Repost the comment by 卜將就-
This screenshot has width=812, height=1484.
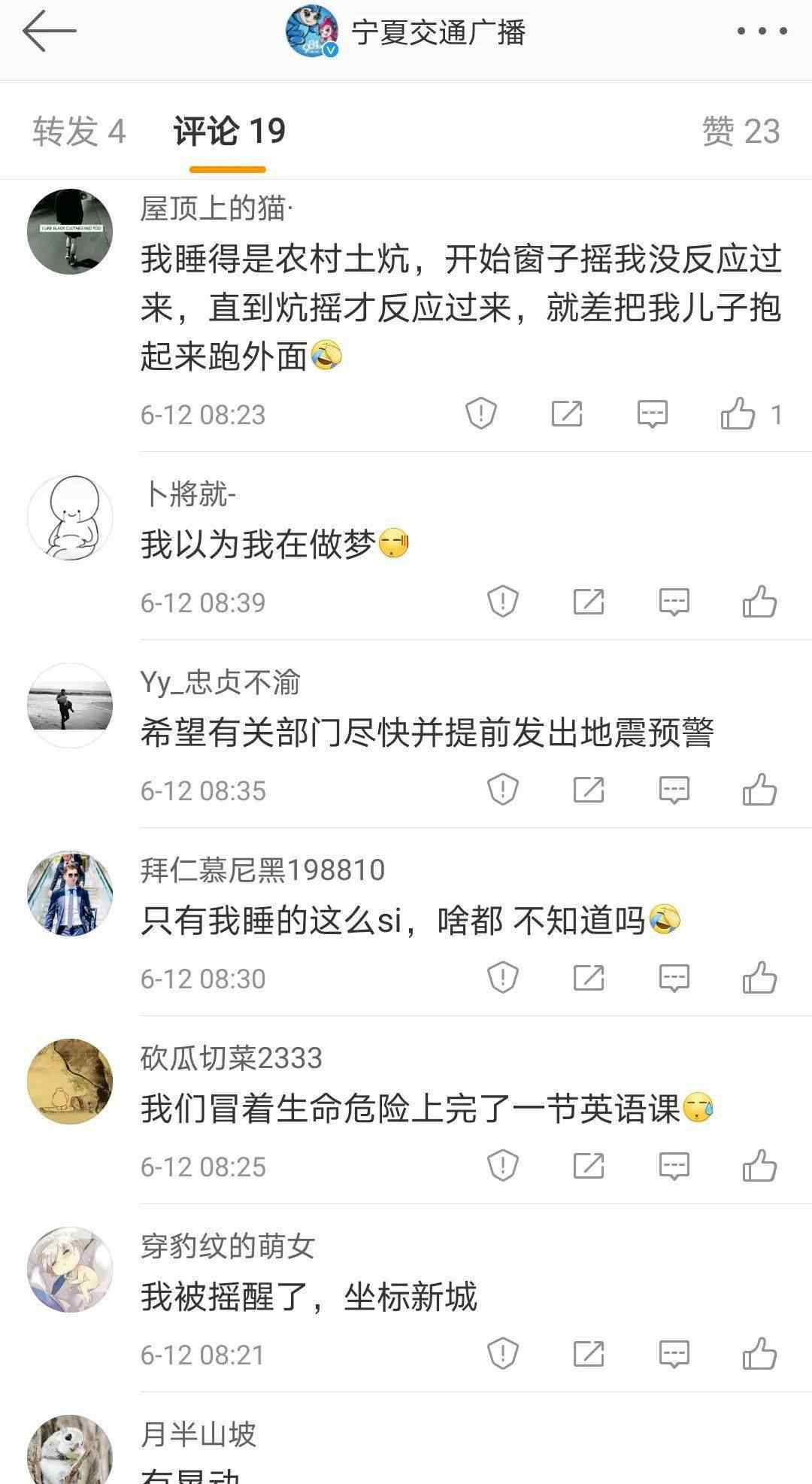[588, 602]
